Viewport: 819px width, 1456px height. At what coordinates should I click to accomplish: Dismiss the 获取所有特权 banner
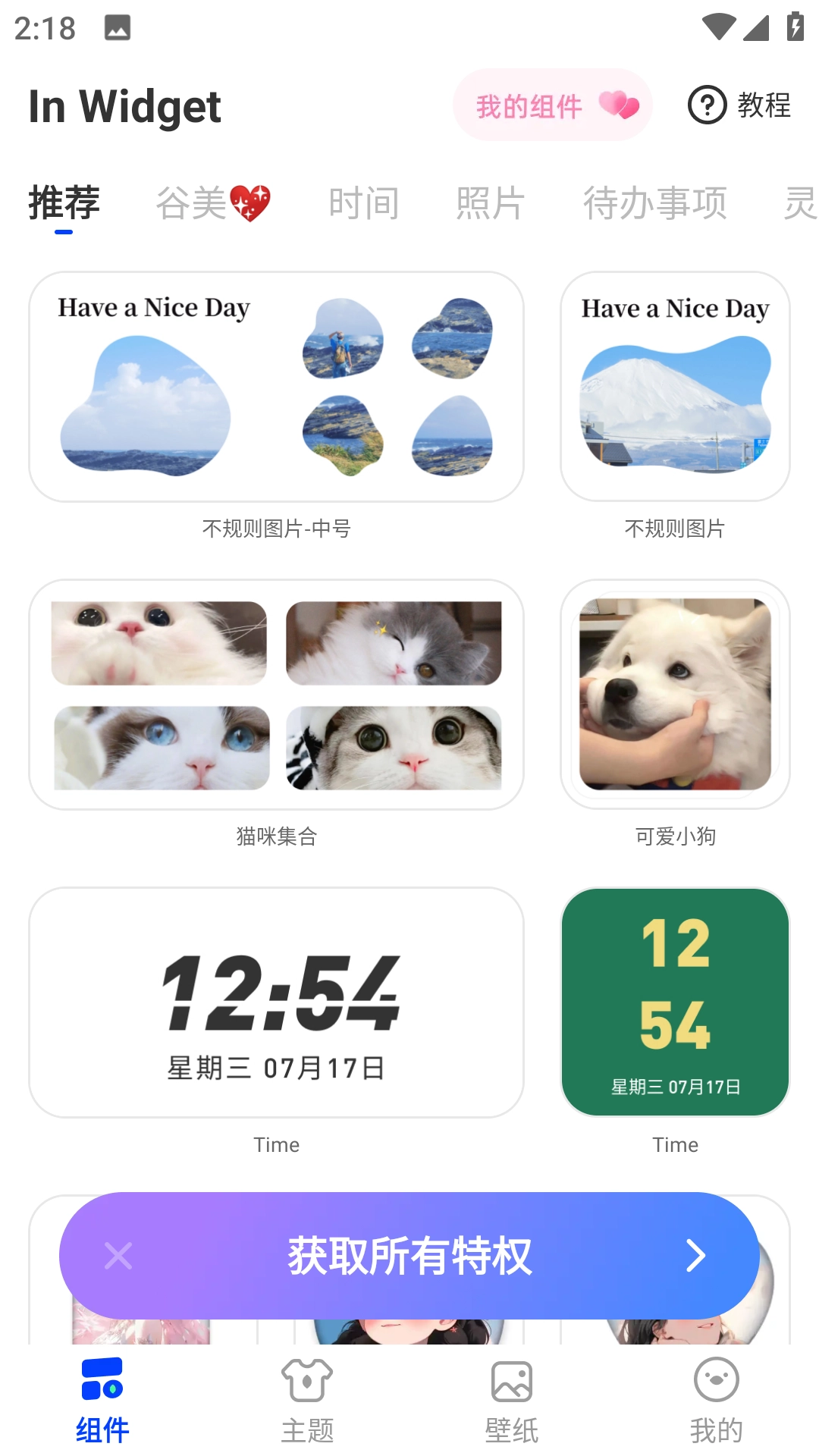(x=118, y=1256)
